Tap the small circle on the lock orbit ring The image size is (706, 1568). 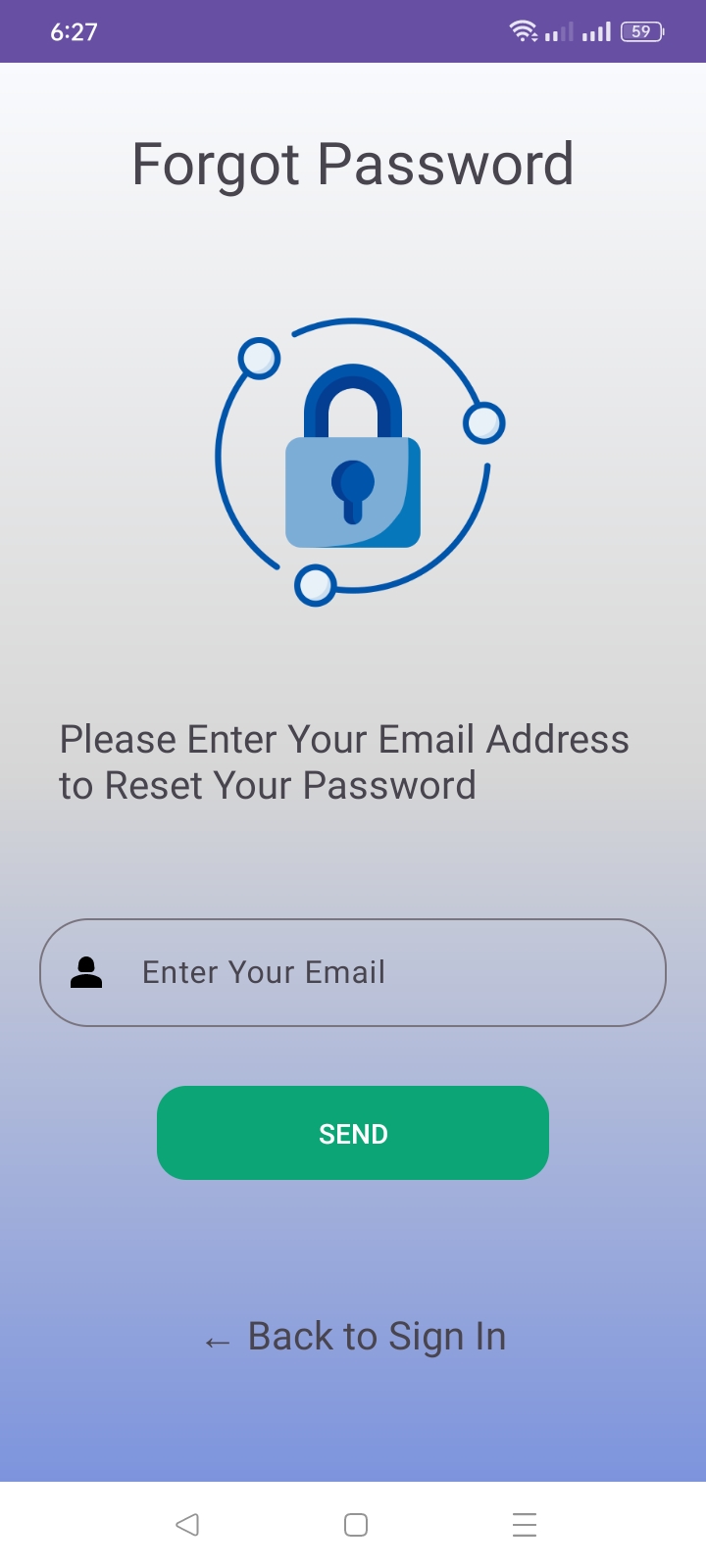coord(484,423)
